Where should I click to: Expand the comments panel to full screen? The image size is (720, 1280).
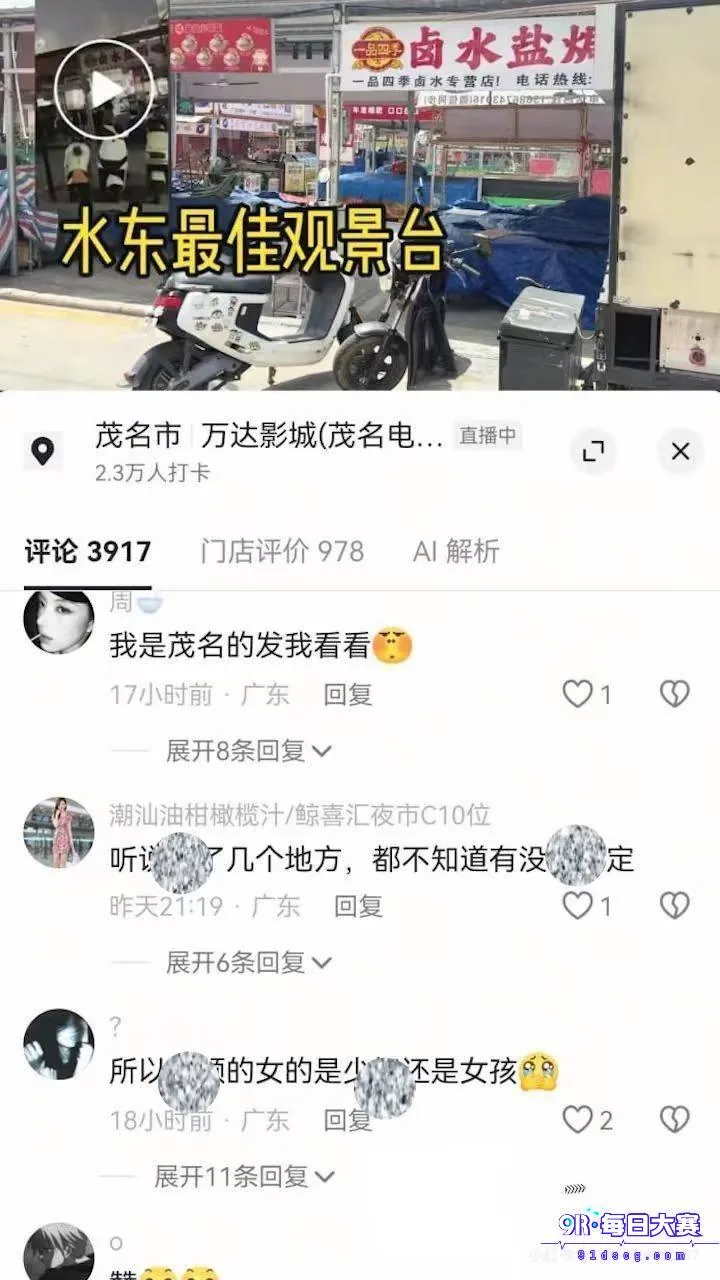pos(594,452)
